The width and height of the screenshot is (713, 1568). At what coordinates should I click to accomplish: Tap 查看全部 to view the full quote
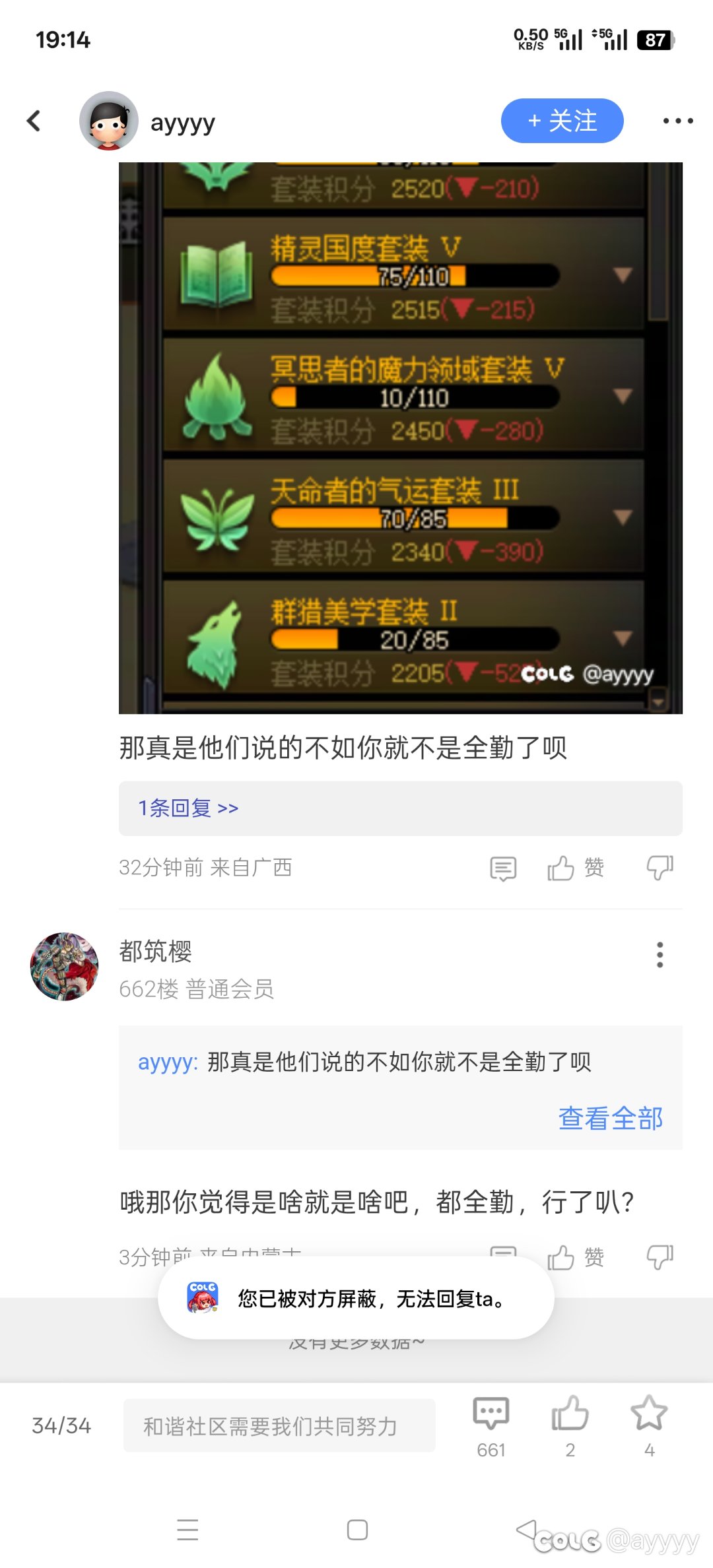(611, 1118)
